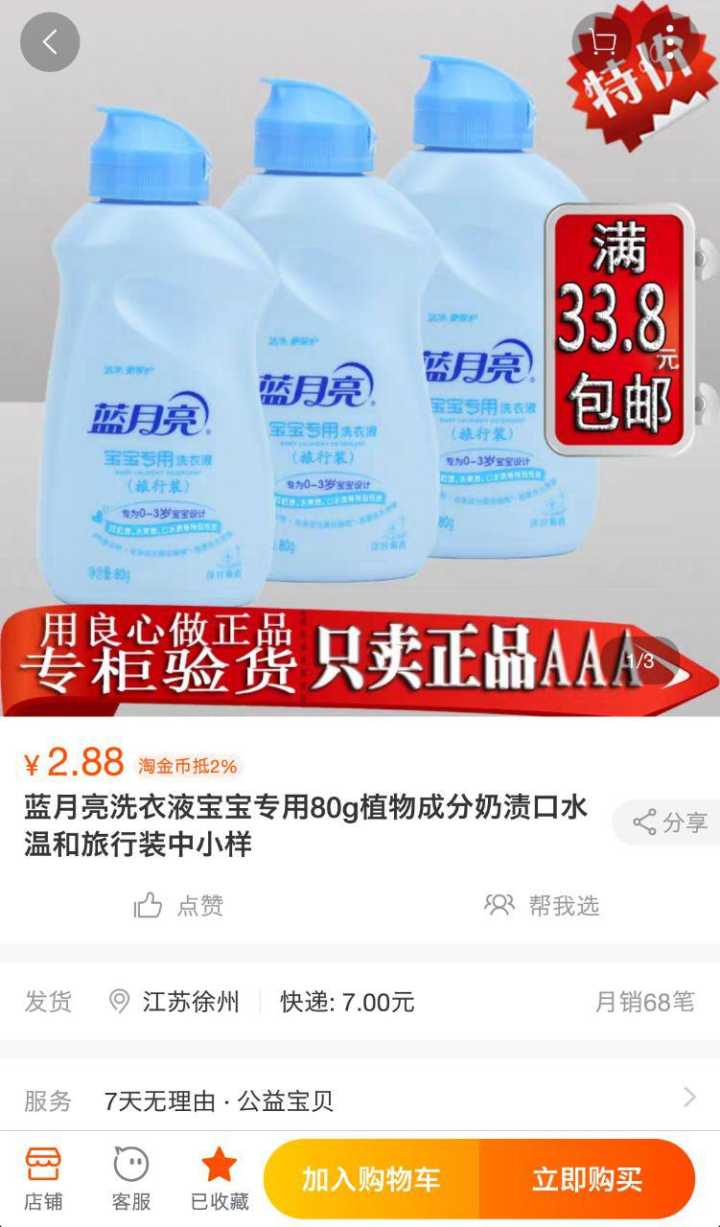Tap 帮我选 to ask friends
This screenshot has height=1227, width=720.
click(542, 906)
